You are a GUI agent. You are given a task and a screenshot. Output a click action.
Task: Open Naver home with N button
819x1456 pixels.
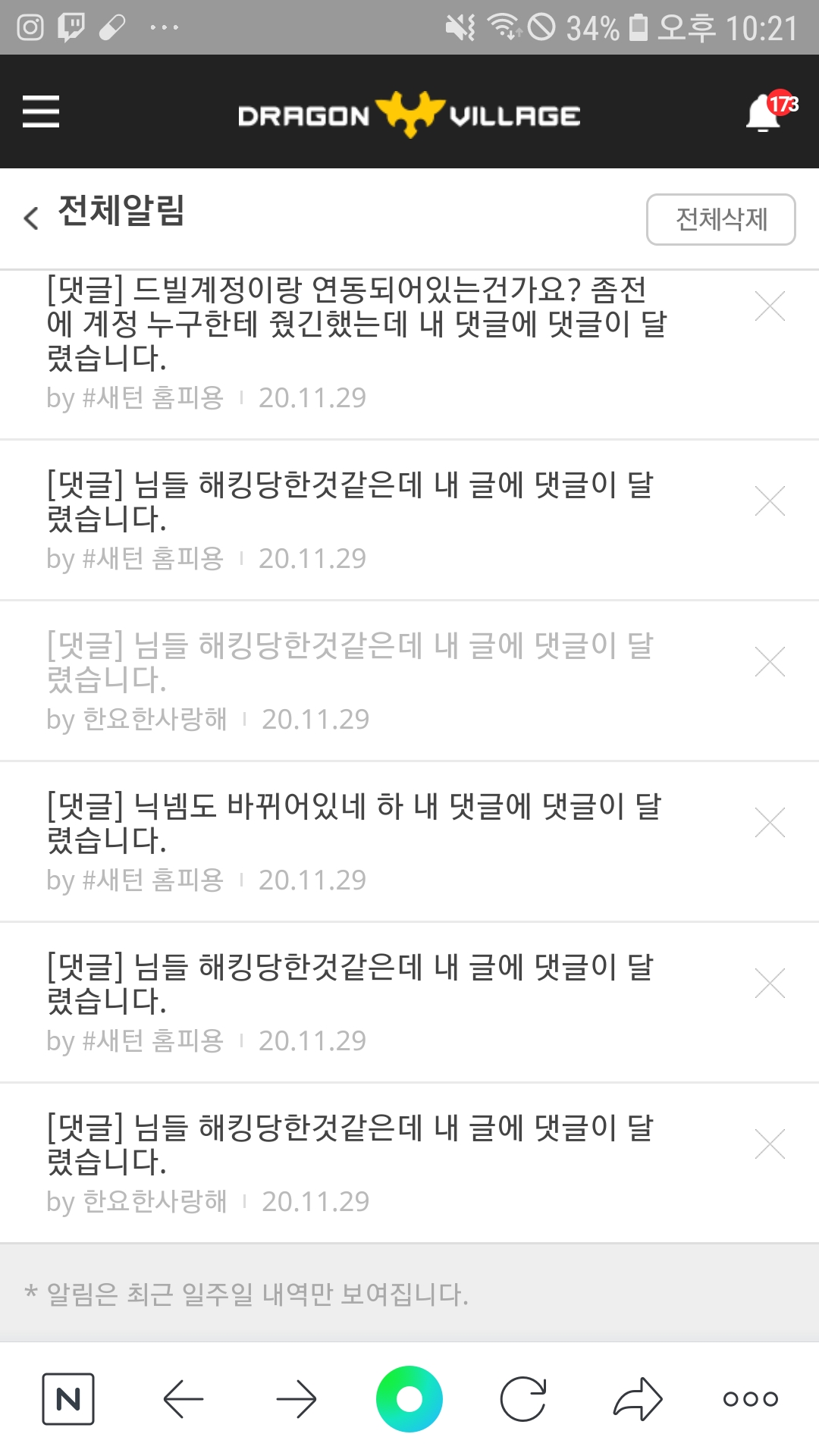point(68,1398)
